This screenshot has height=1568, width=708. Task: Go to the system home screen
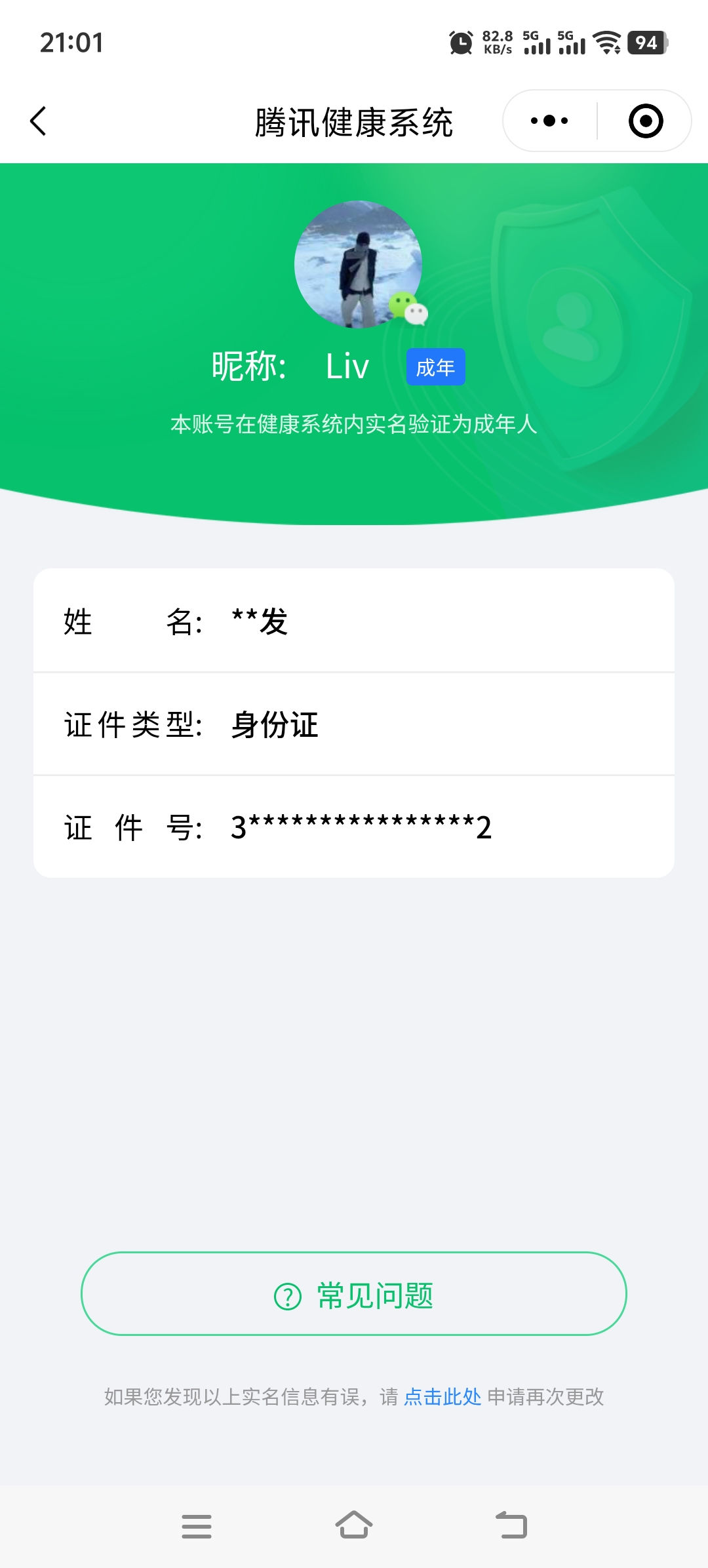point(354,1525)
